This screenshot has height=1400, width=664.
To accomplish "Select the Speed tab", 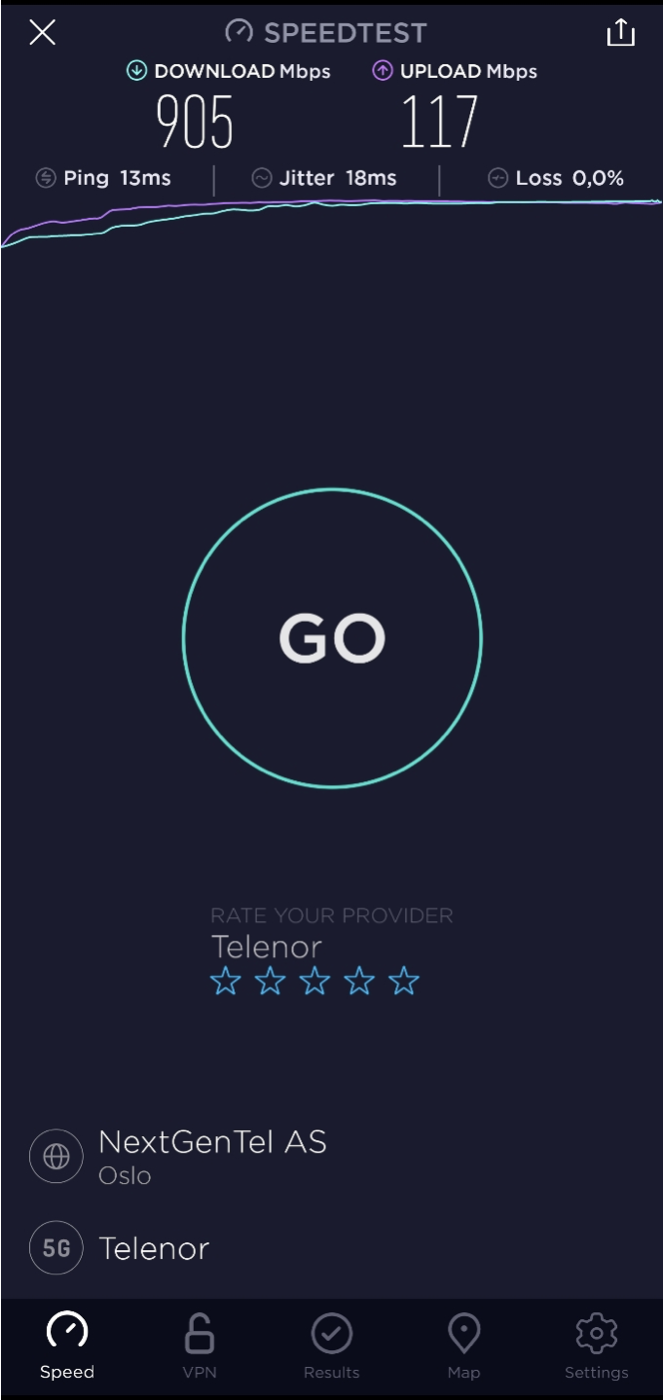I will [67, 1346].
